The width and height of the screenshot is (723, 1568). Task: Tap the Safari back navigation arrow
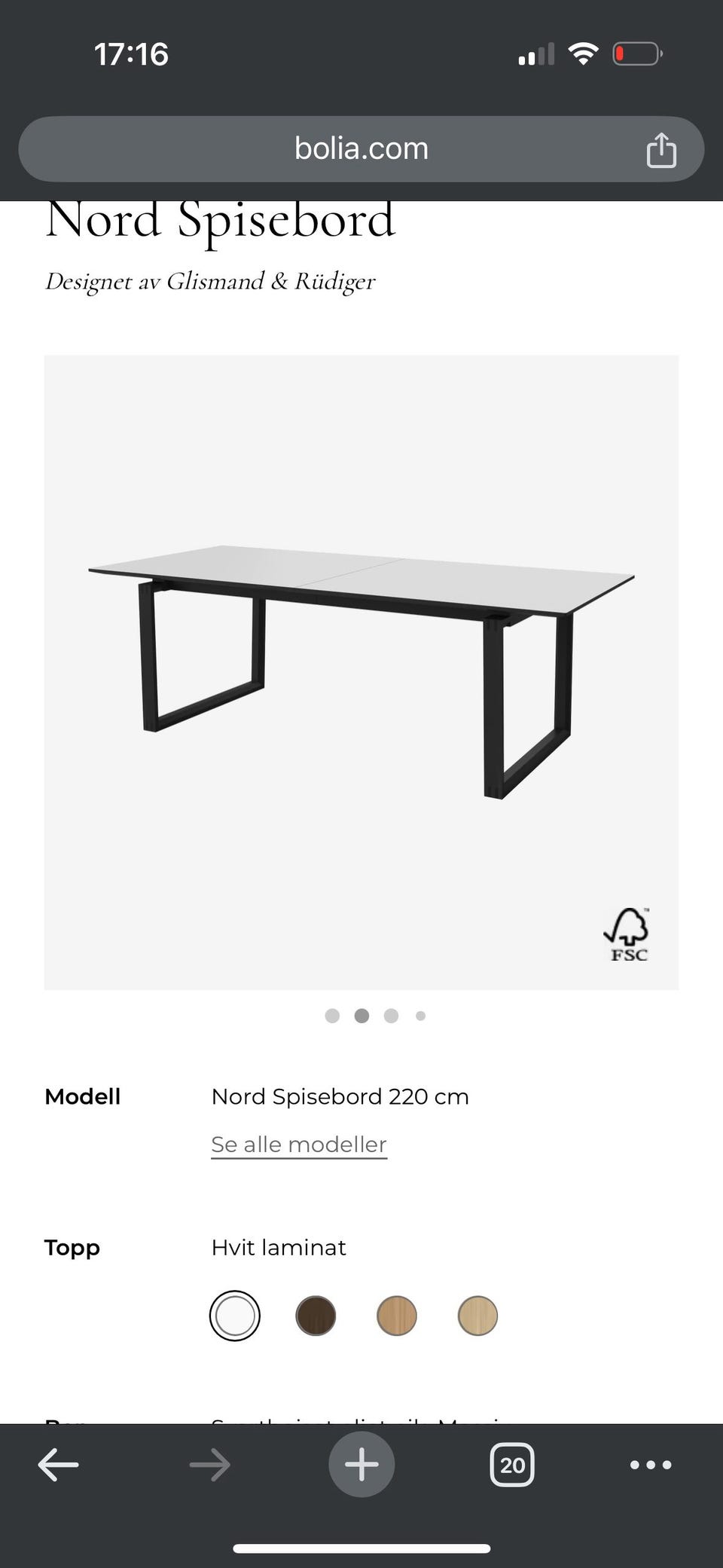click(58, 1464)
